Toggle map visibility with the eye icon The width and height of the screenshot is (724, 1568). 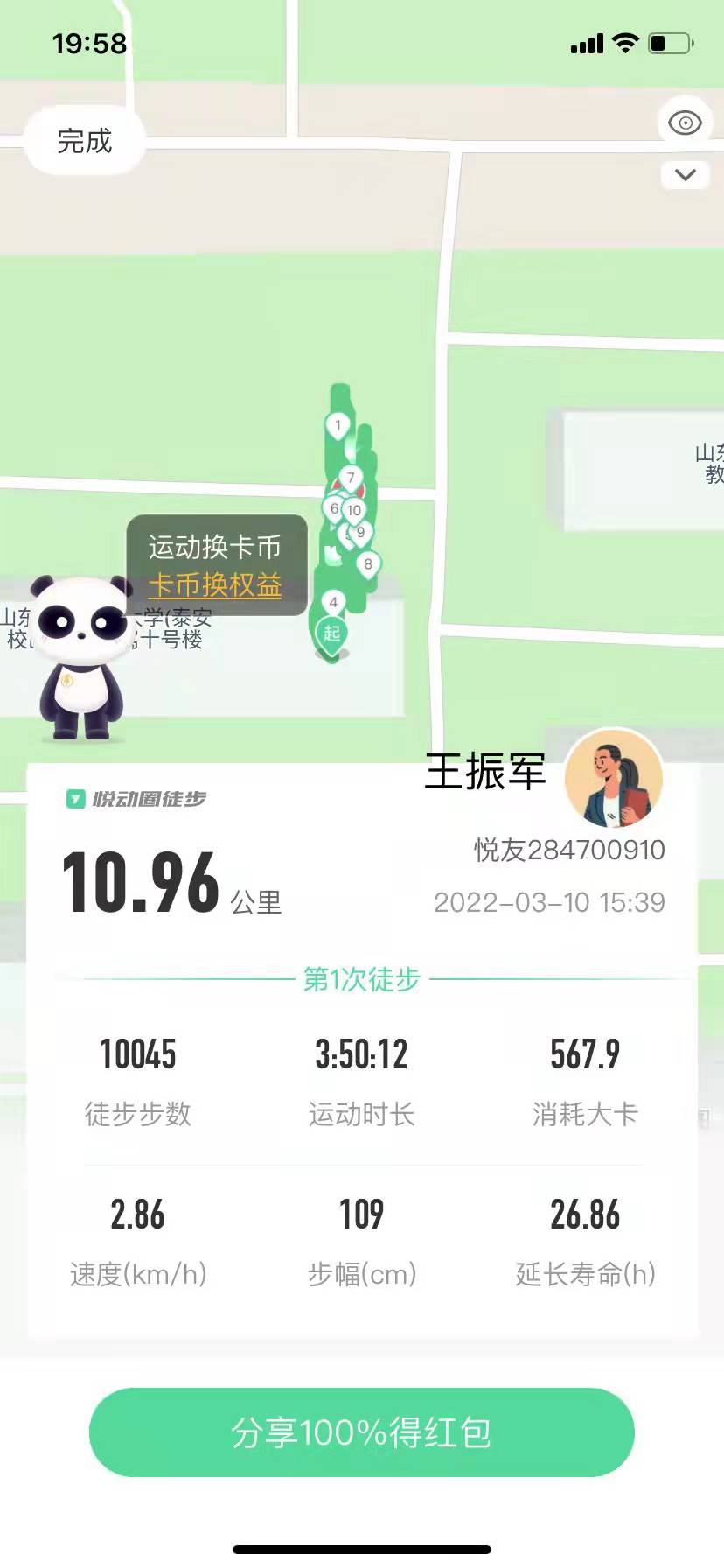685,123
